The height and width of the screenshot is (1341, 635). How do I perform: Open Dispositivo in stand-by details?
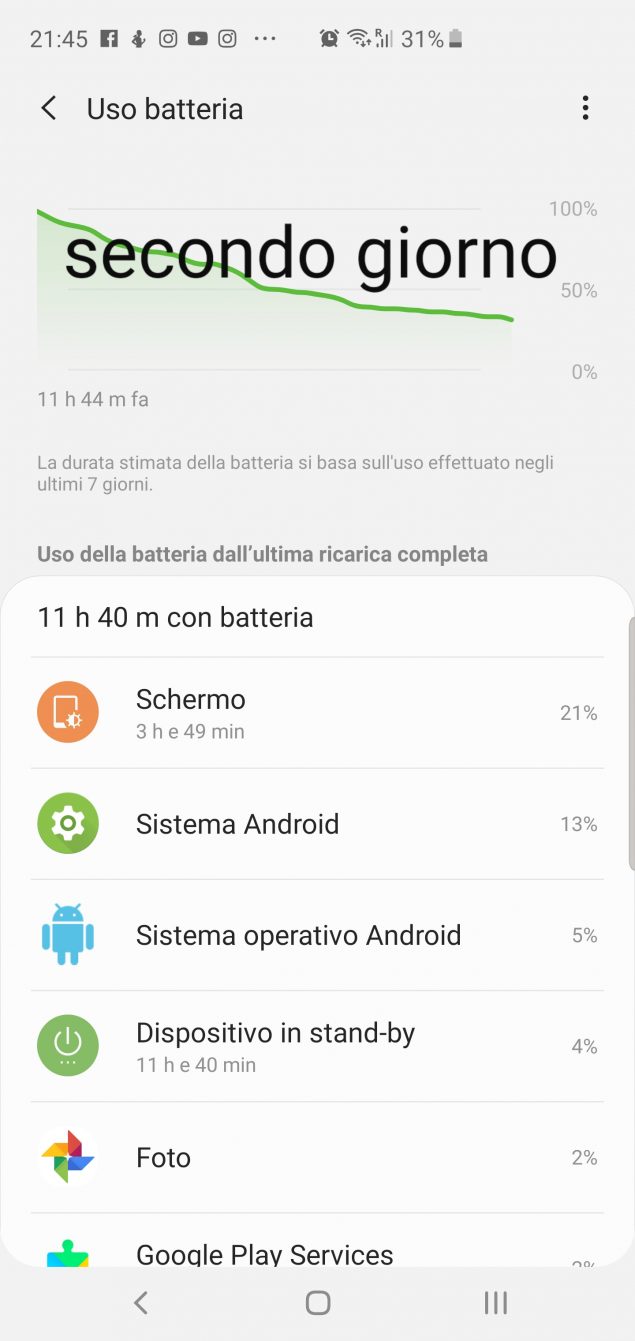[317, 1046]
